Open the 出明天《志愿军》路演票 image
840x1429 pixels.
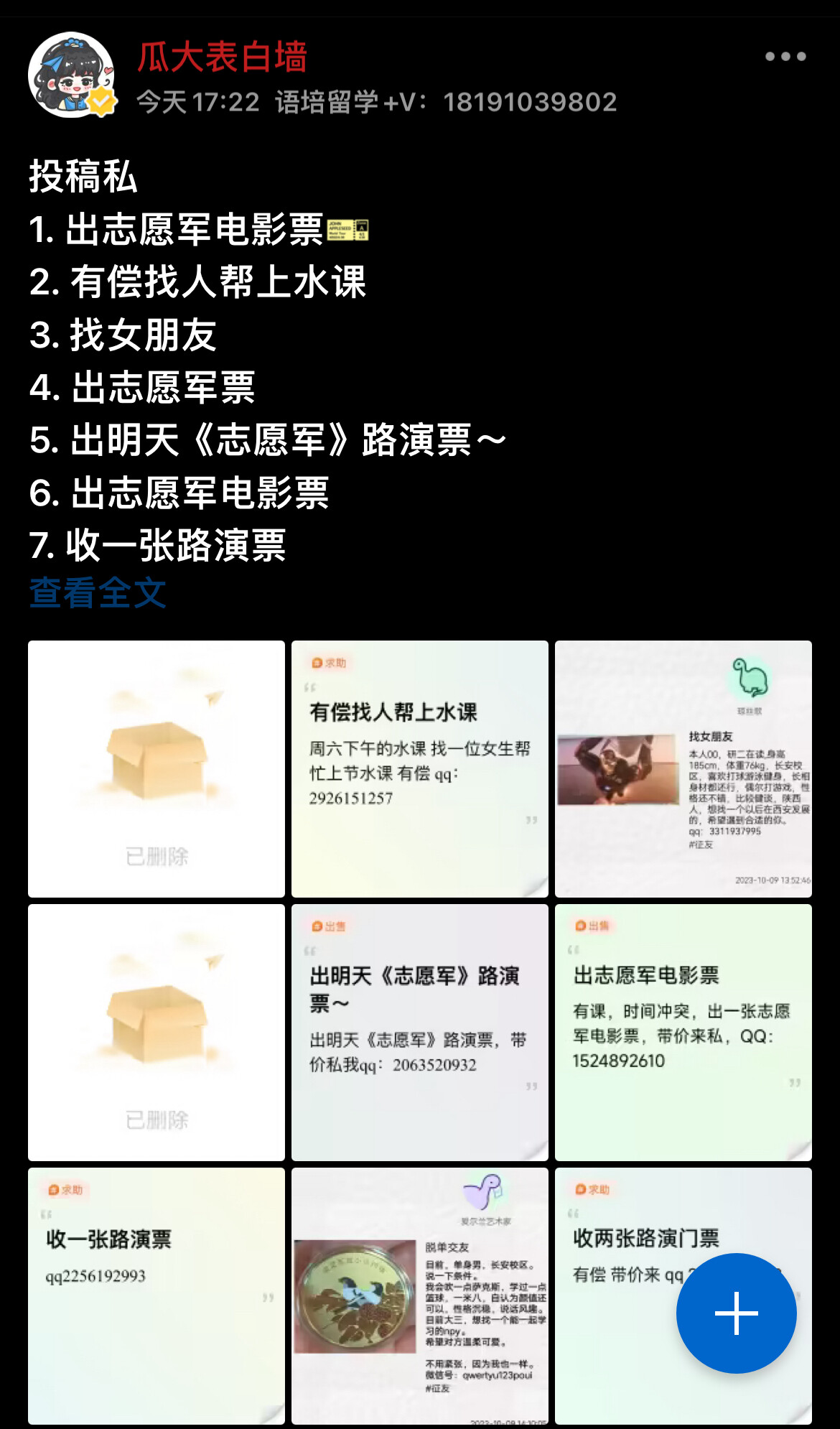click(420, 1033)
